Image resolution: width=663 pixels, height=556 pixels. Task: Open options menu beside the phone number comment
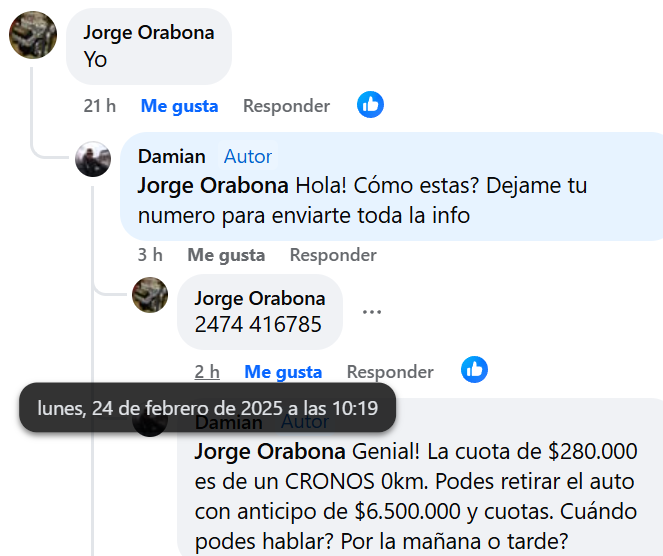coord(372,312)
